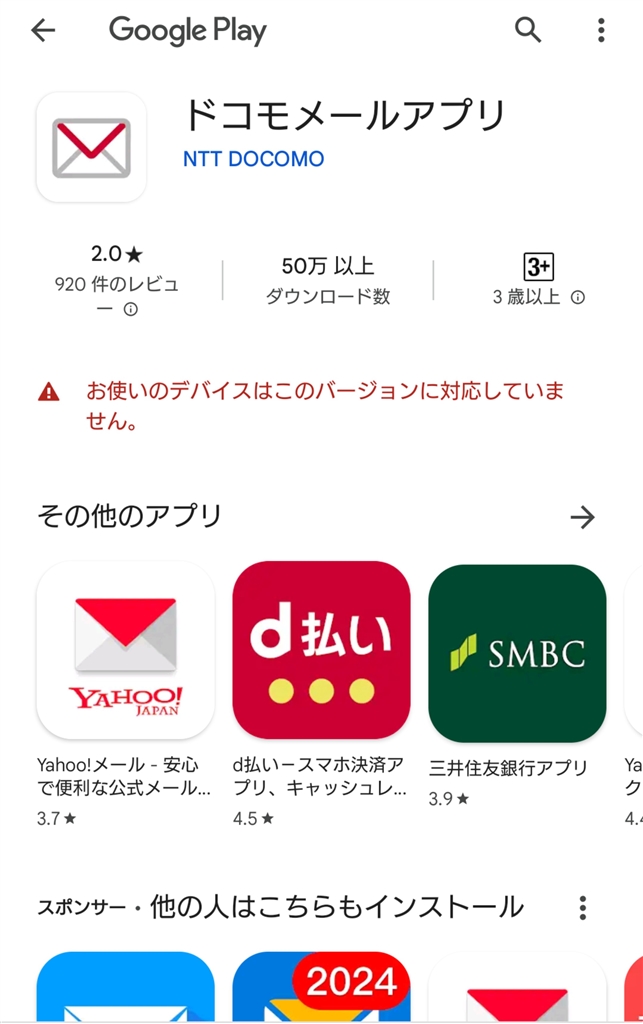
Task: Open the sponsored app with 2024 badge
Action: [x=321, y=988]
